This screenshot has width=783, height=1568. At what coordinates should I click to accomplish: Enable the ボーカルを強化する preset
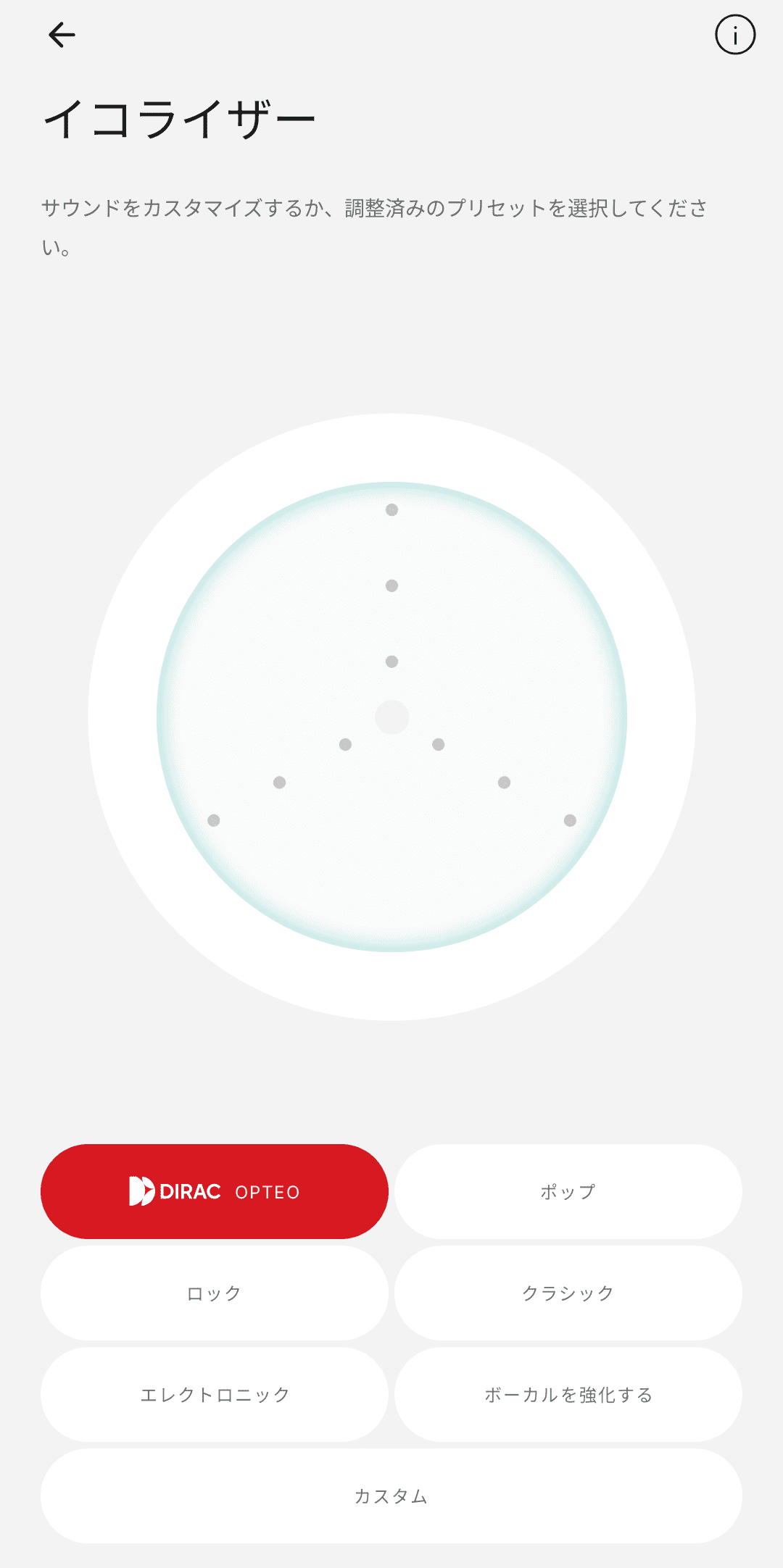tap(568, 1394)
